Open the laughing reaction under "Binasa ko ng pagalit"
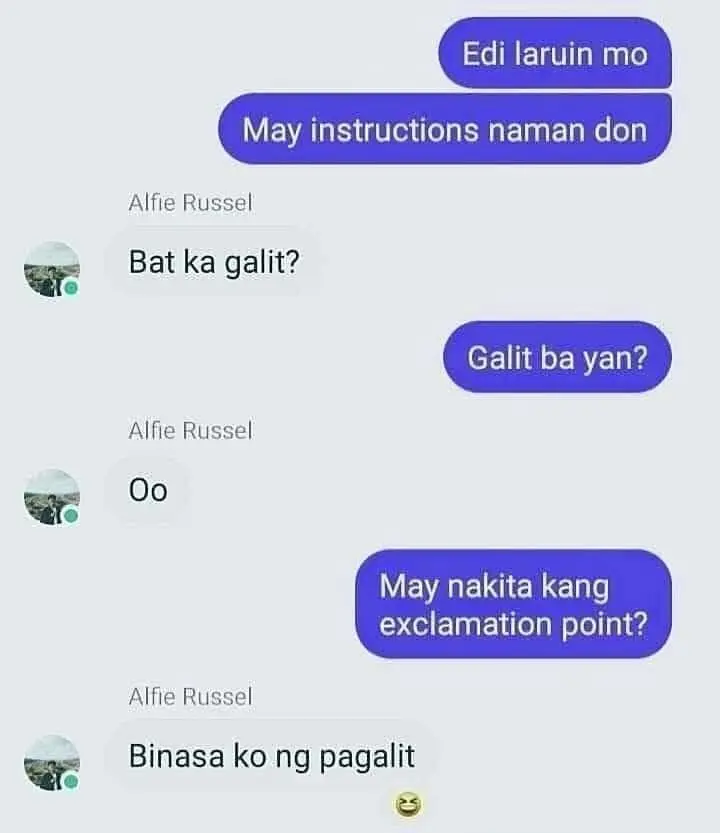Viewport: 720px width, 833px height. pos(405,803)
